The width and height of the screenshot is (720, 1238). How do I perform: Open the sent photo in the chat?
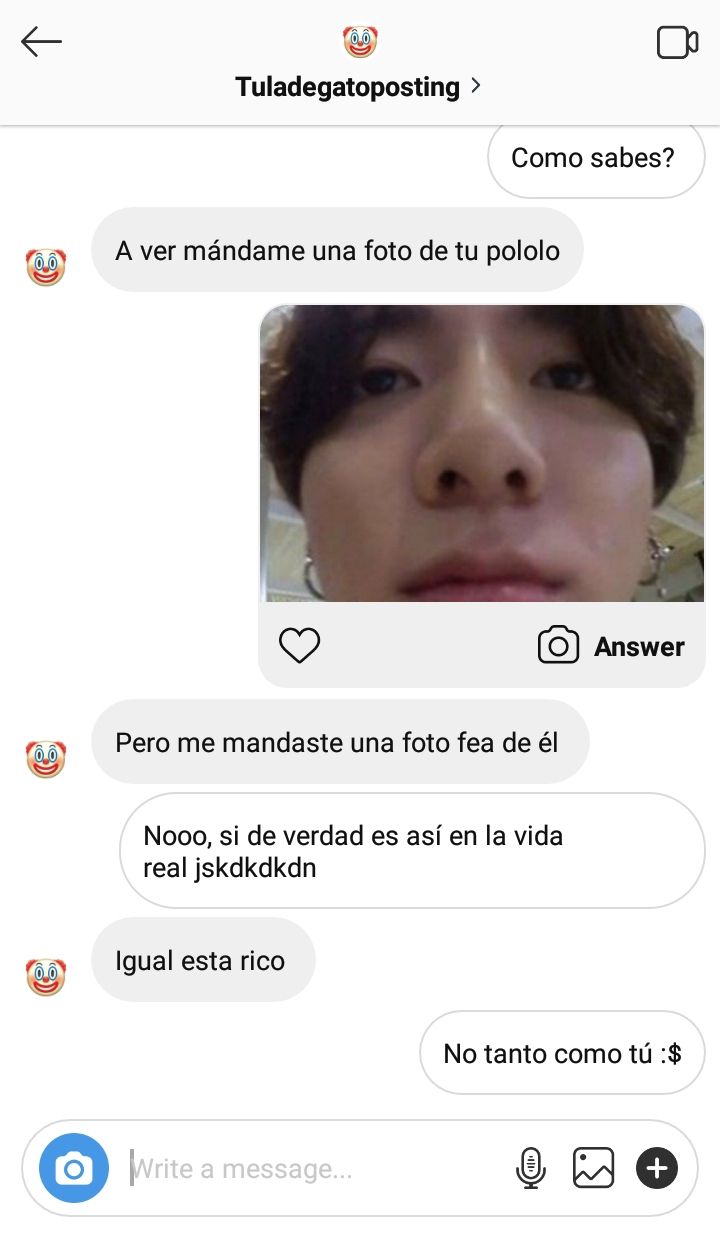482,453
